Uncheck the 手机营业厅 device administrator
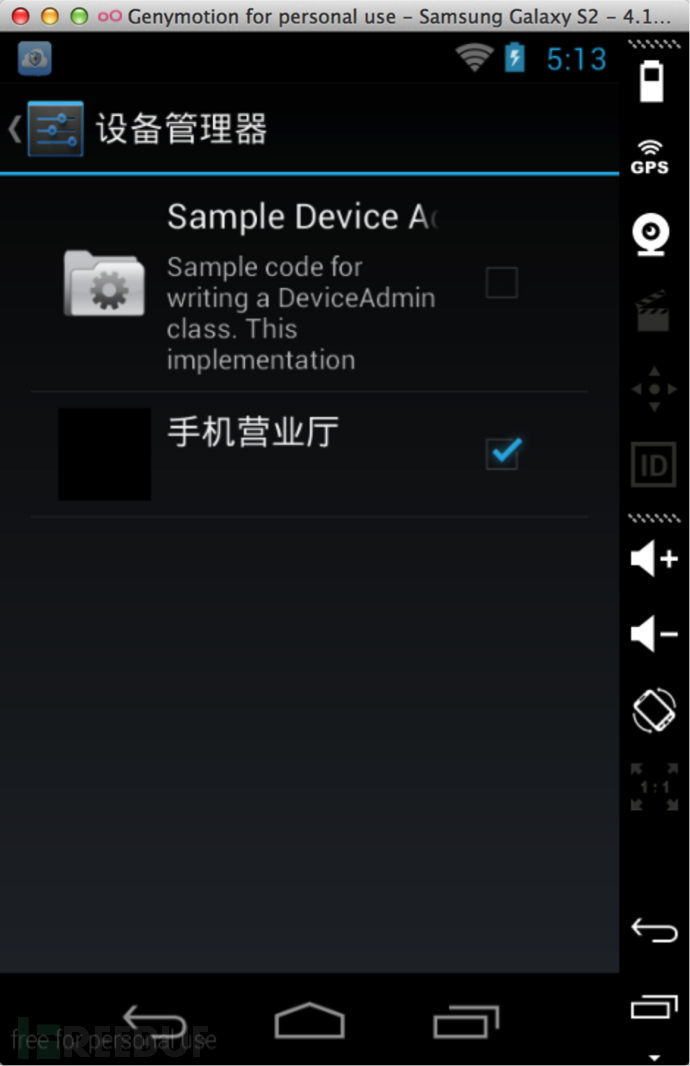This screenshot has height=1066, width=690. pos(502,453)
